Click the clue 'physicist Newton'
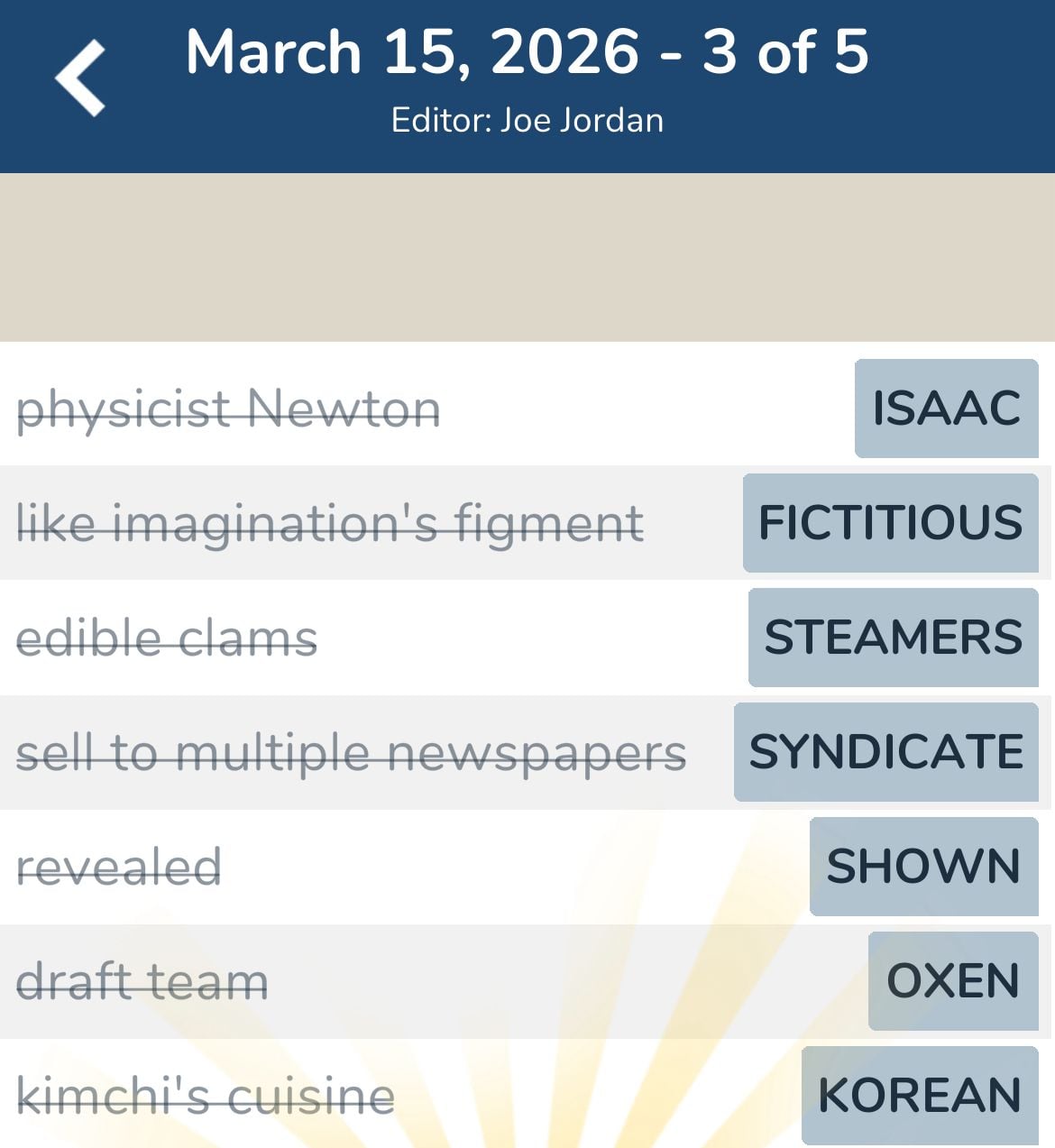 (x=230, y=409)
